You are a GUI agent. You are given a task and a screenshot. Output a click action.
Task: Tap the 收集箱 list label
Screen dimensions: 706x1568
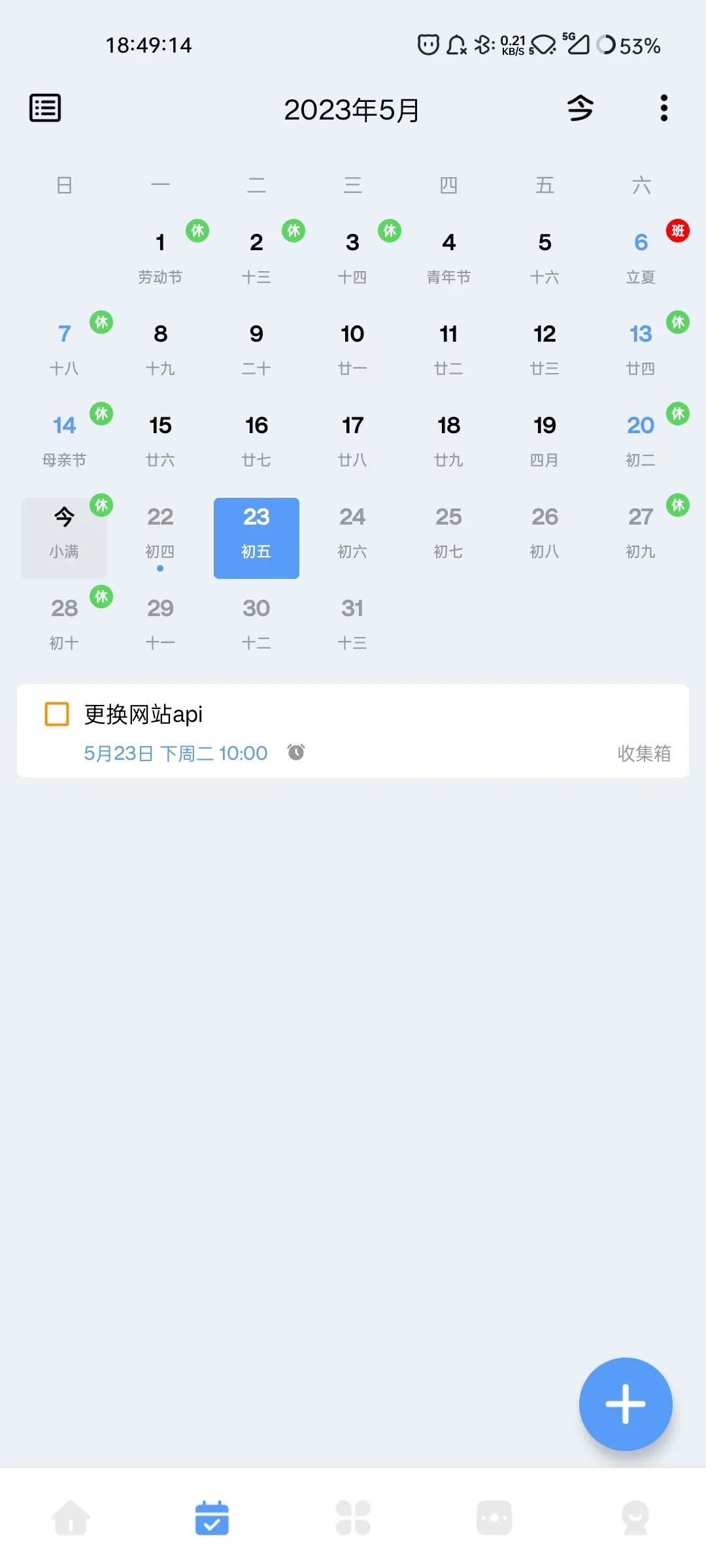tap(644, 753)
